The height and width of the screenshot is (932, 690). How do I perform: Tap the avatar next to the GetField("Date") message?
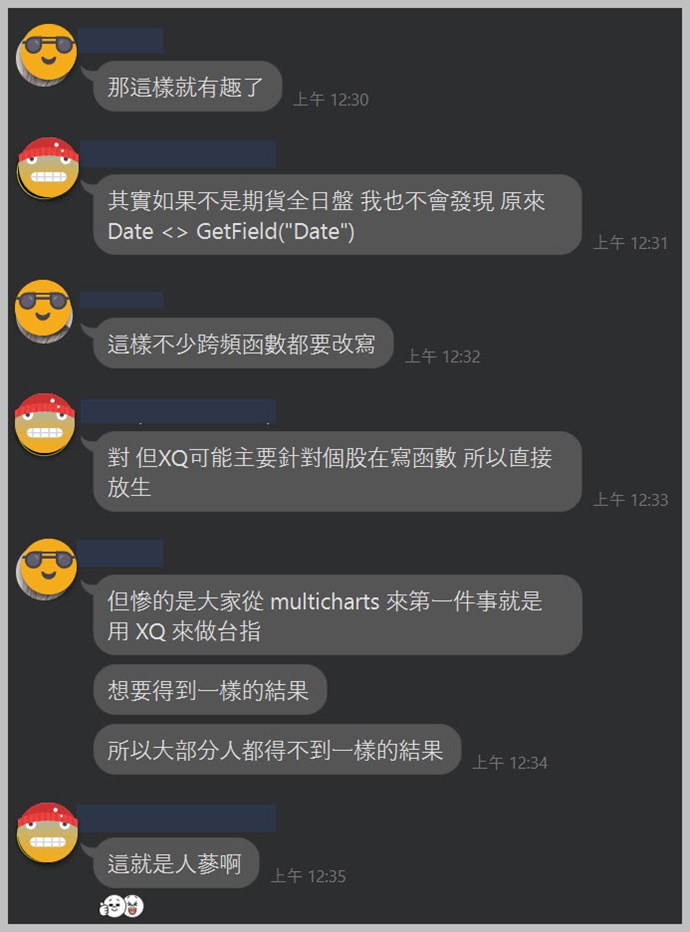click(48, 167)
